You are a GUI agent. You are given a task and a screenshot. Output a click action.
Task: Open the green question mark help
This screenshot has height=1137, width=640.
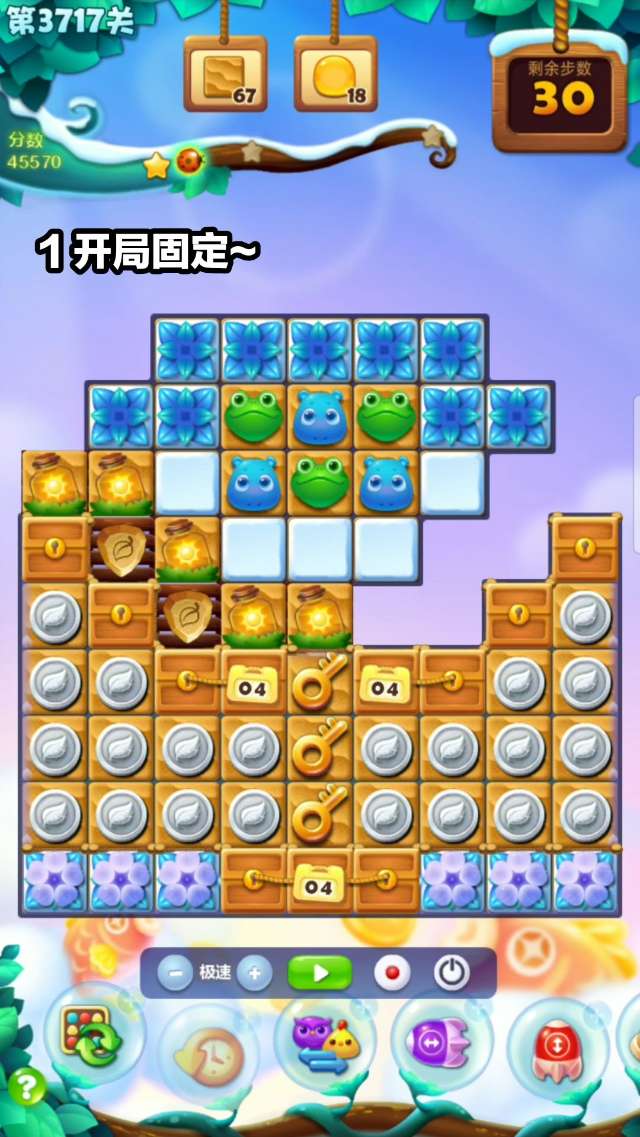pyautogui.click(x=27, y=1087)
